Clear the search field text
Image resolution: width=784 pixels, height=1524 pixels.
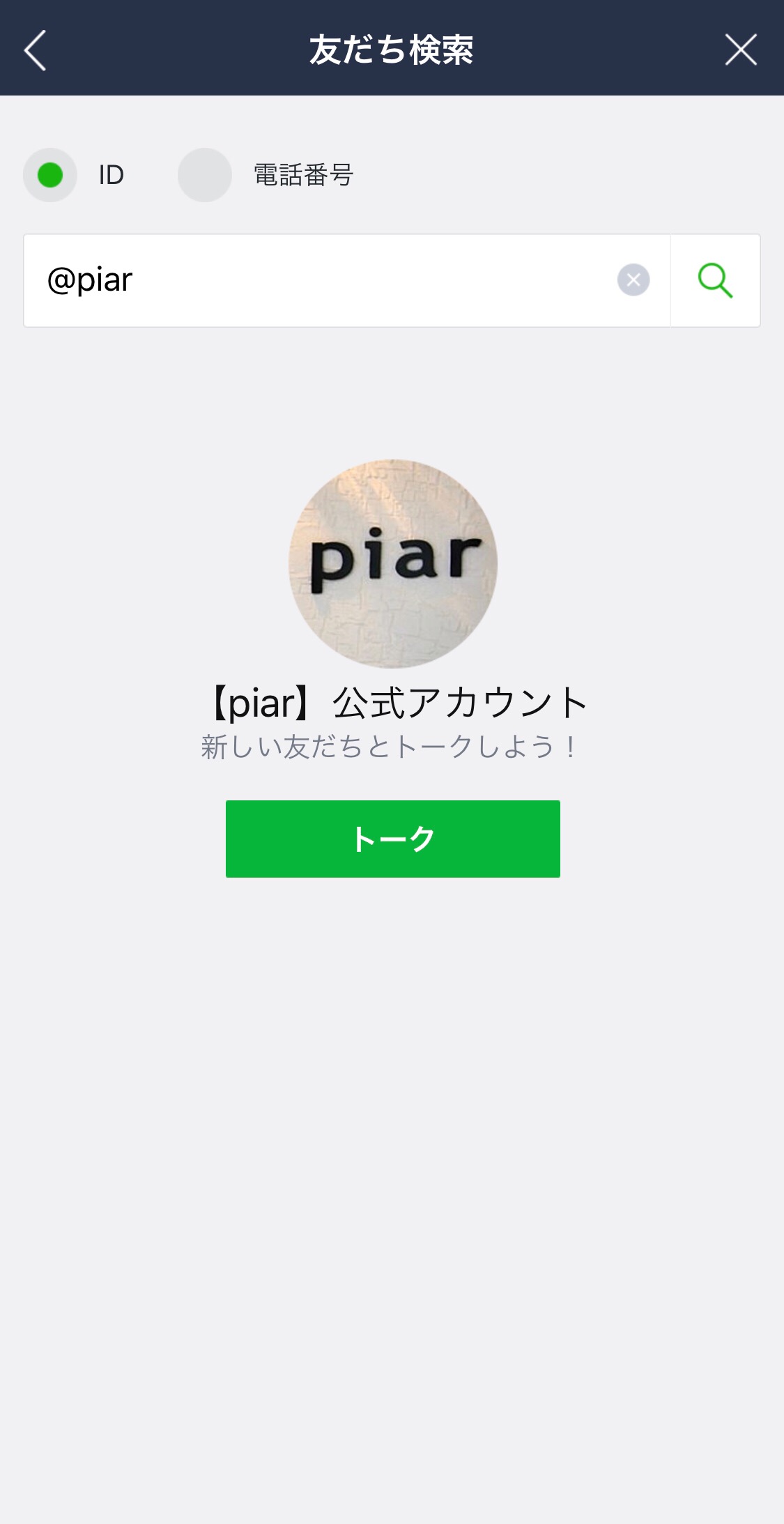tap(633, 280)
